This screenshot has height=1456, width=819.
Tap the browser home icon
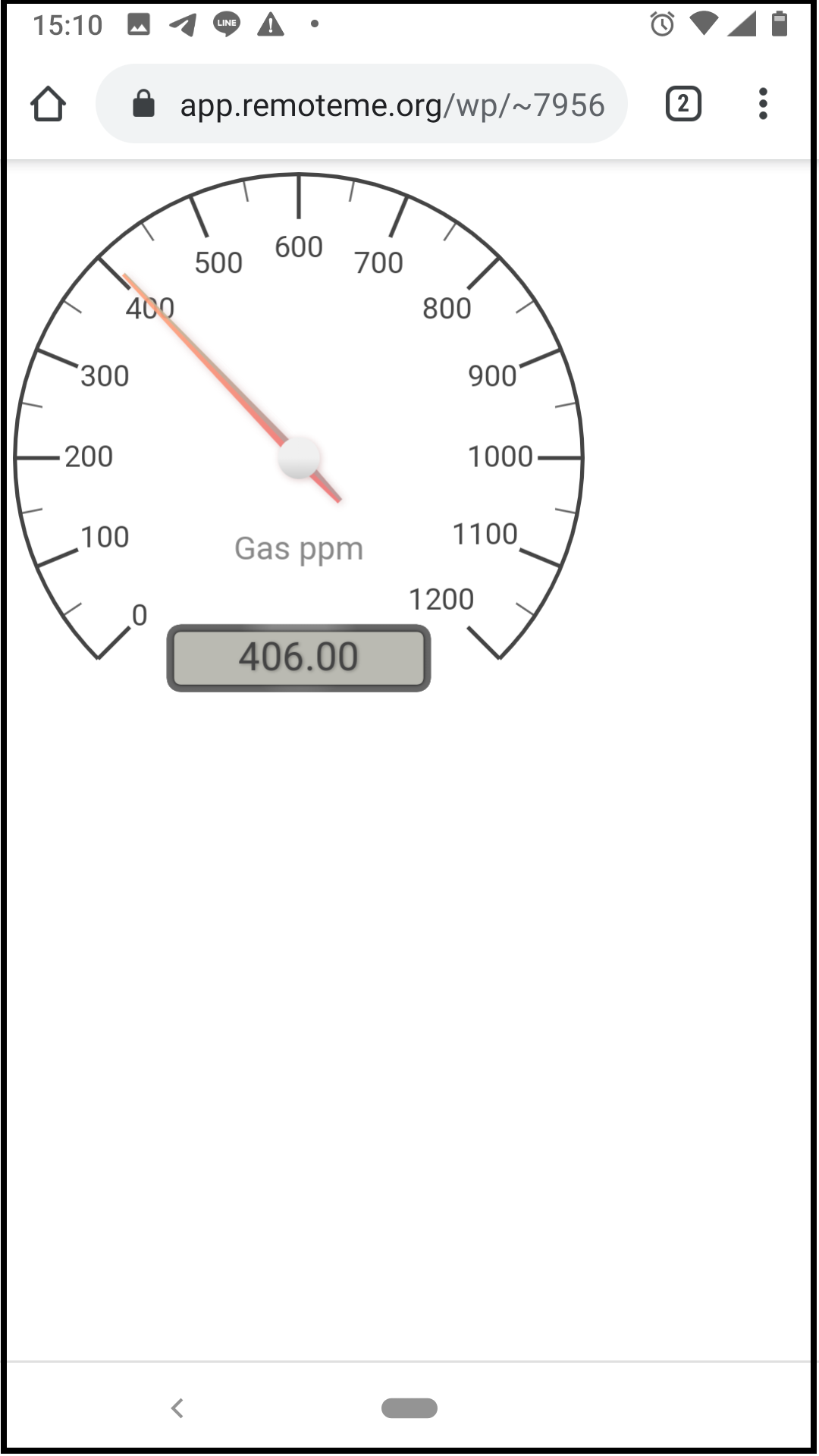click(48, 104)
